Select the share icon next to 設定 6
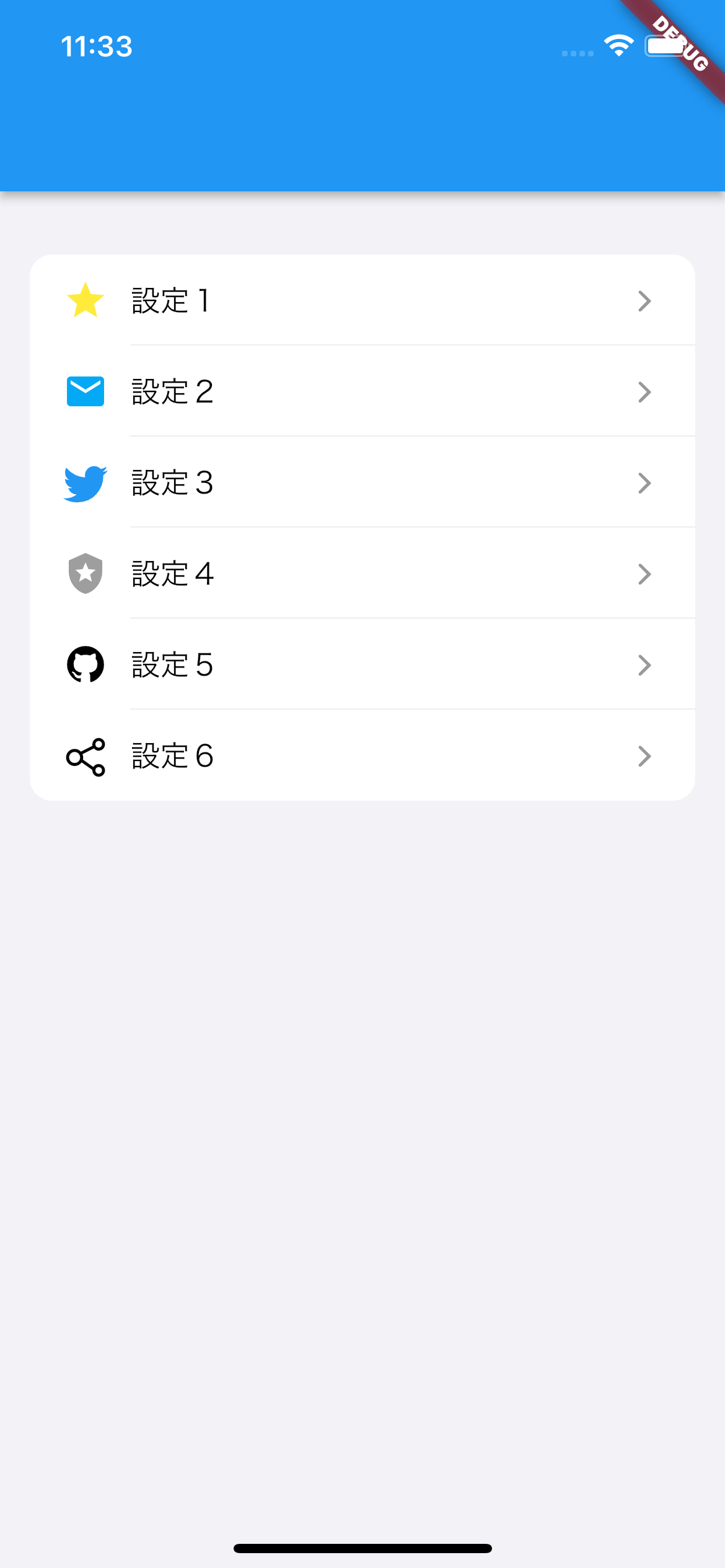This screenshot has width=725, height=1568. click(x=84, y=756)
